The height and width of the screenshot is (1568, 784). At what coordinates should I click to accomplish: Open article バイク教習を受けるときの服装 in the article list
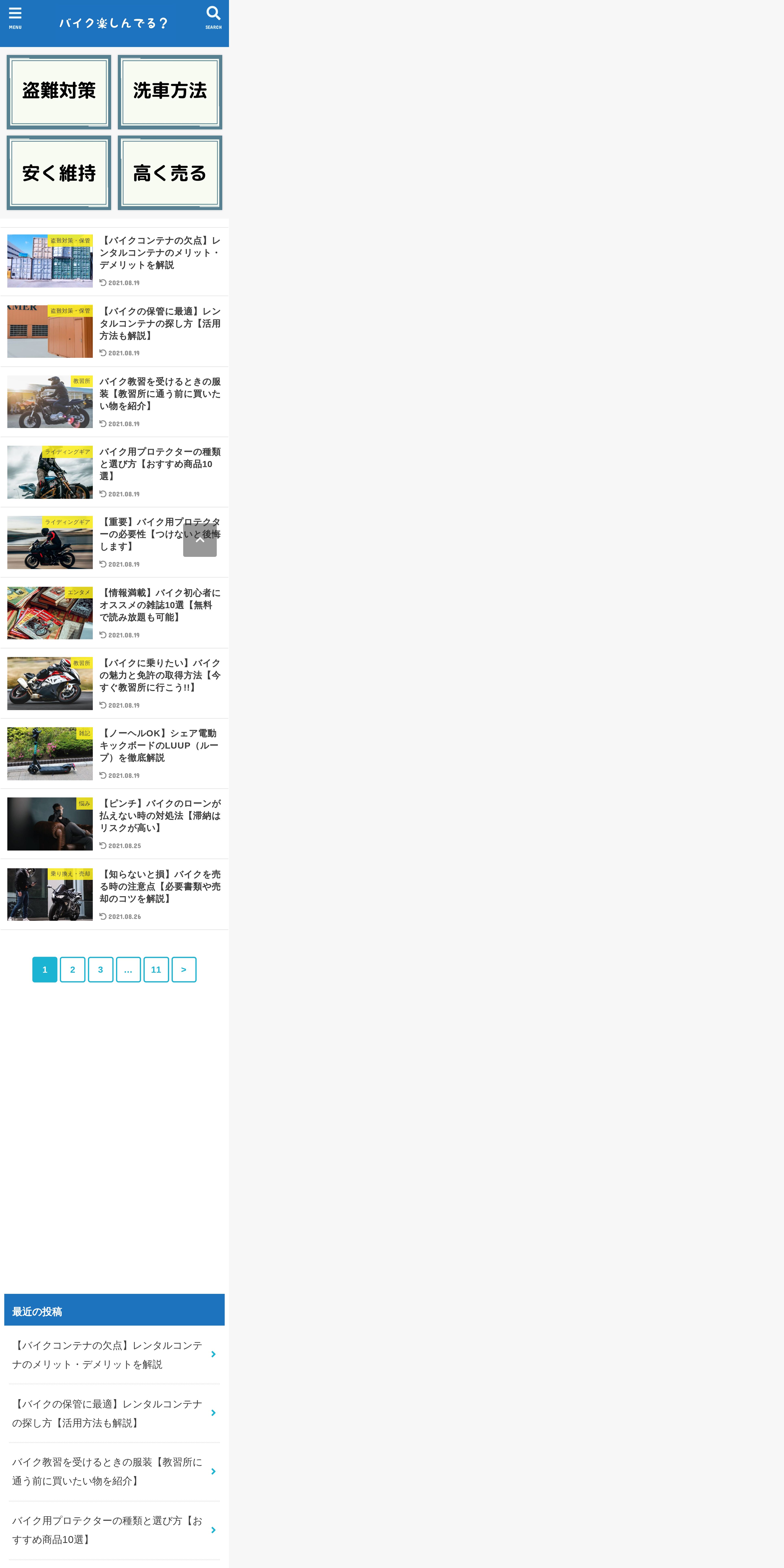tap(114, 402)
